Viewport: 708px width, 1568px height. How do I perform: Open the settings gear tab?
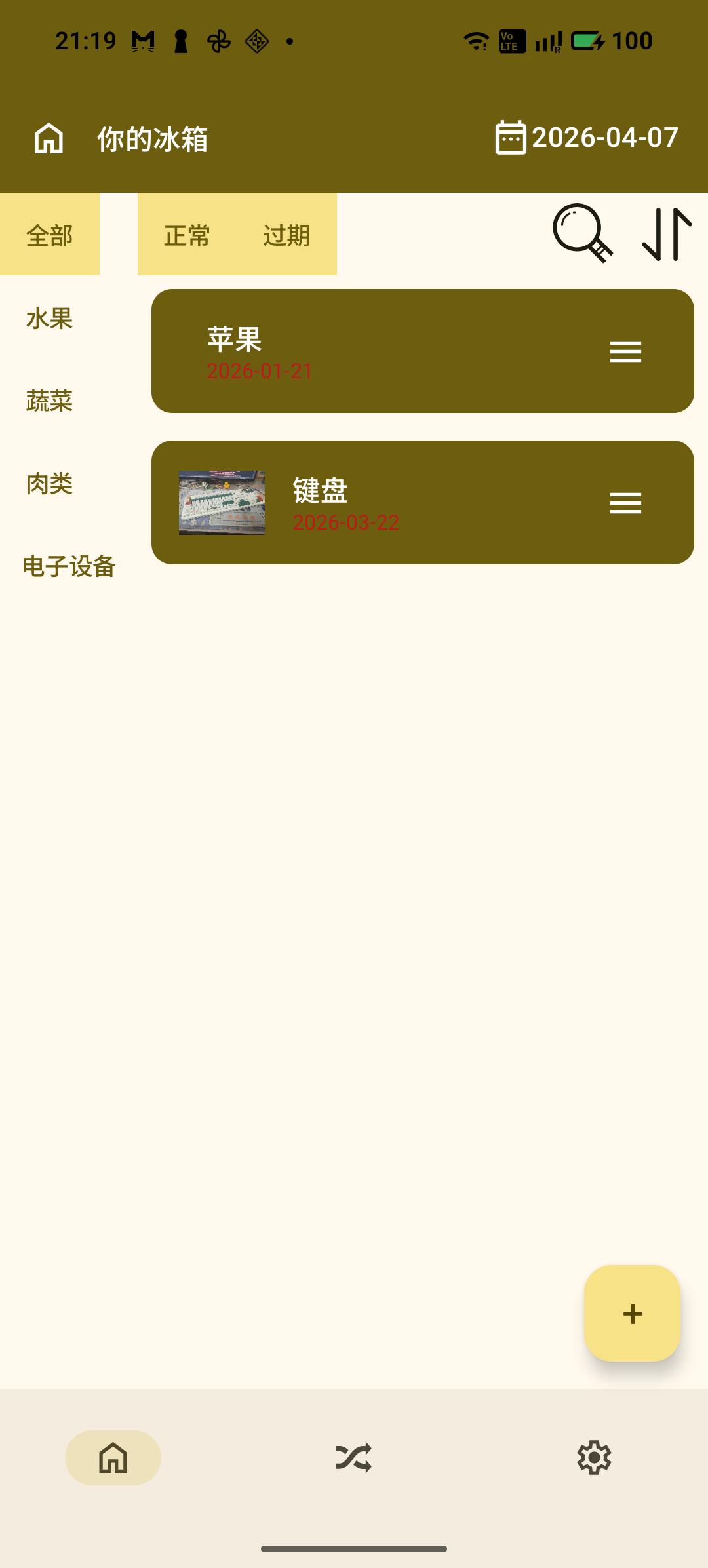[594, 1458]
